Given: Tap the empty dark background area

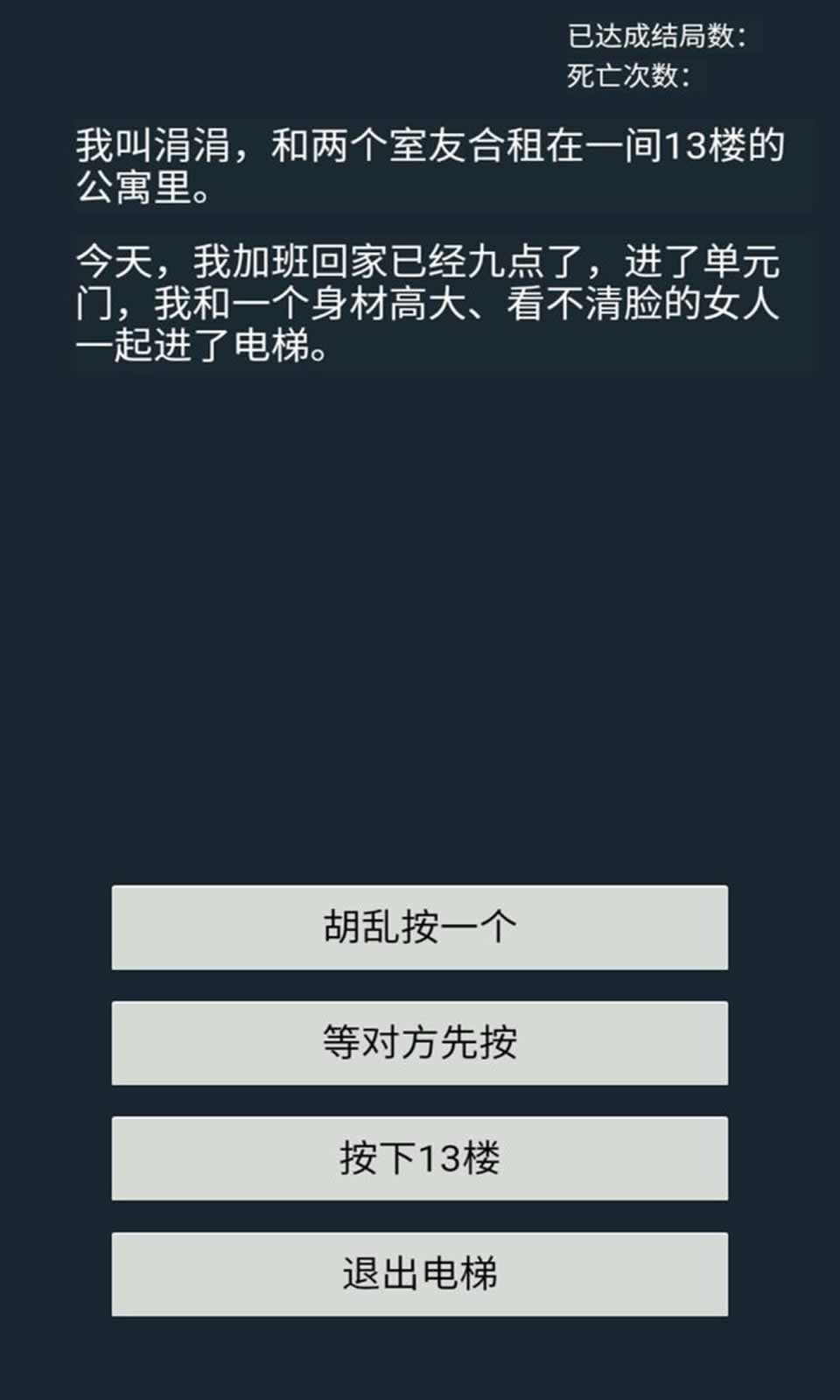Looking at the screenshot, I should (420, 612).
